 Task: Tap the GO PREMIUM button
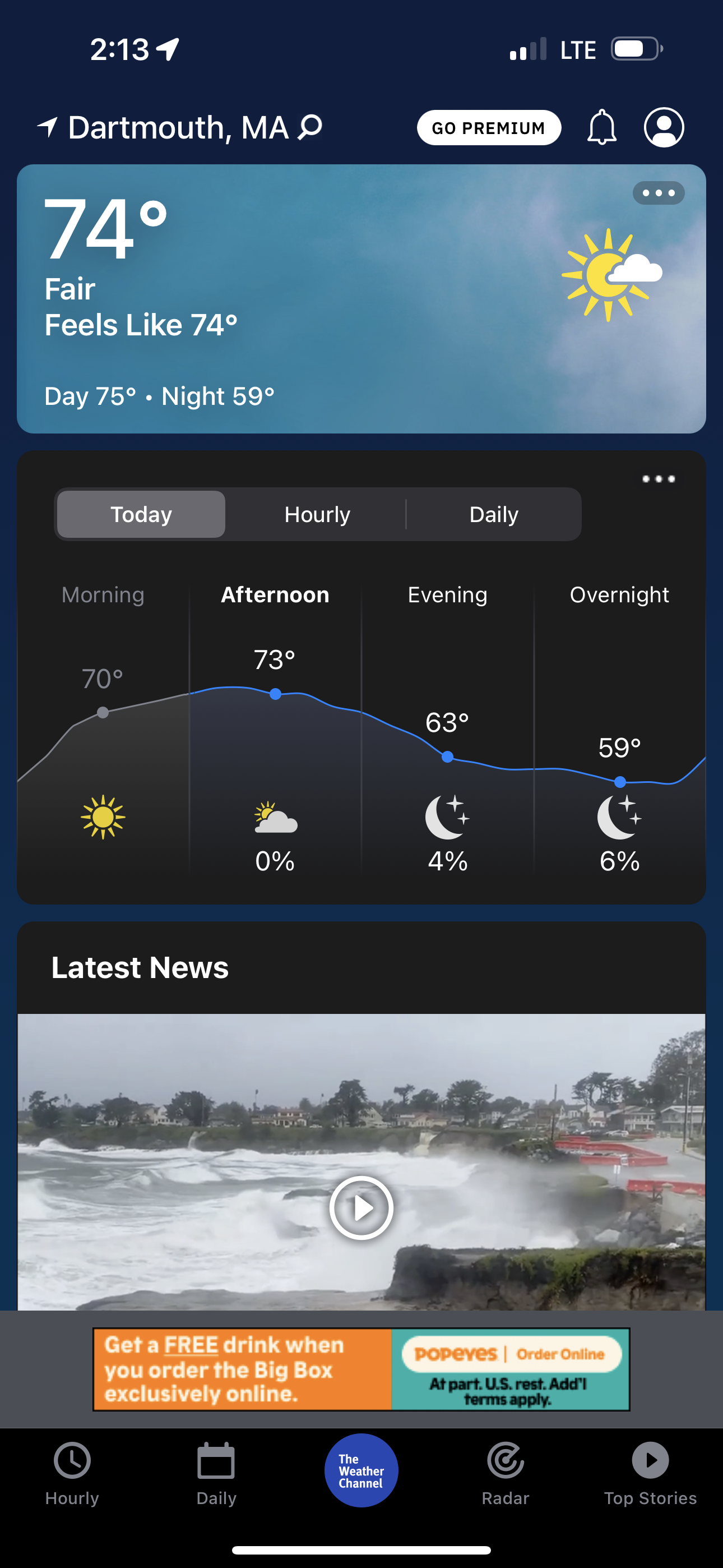tap(489, 128)
